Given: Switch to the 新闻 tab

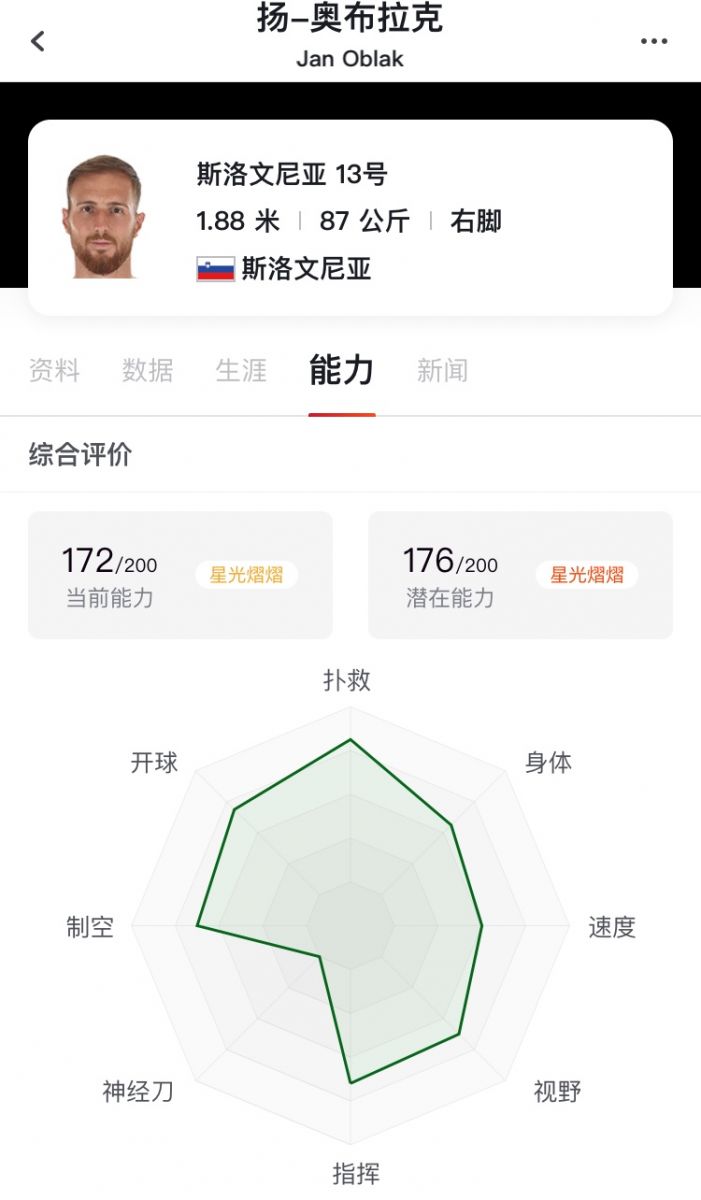Looking at the screenshot, I should point(443,371).
